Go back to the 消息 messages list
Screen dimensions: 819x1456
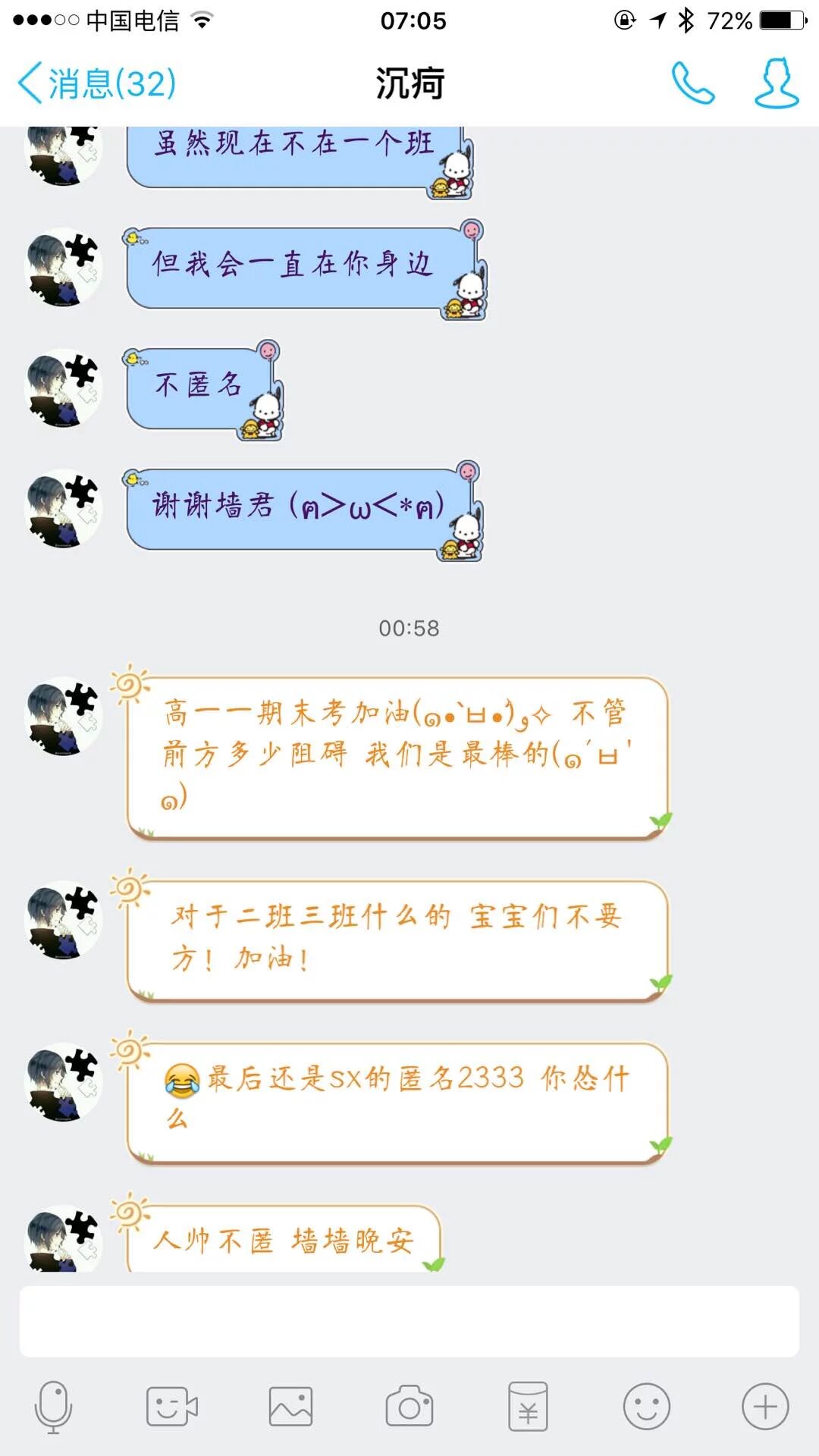pos(95,83)
